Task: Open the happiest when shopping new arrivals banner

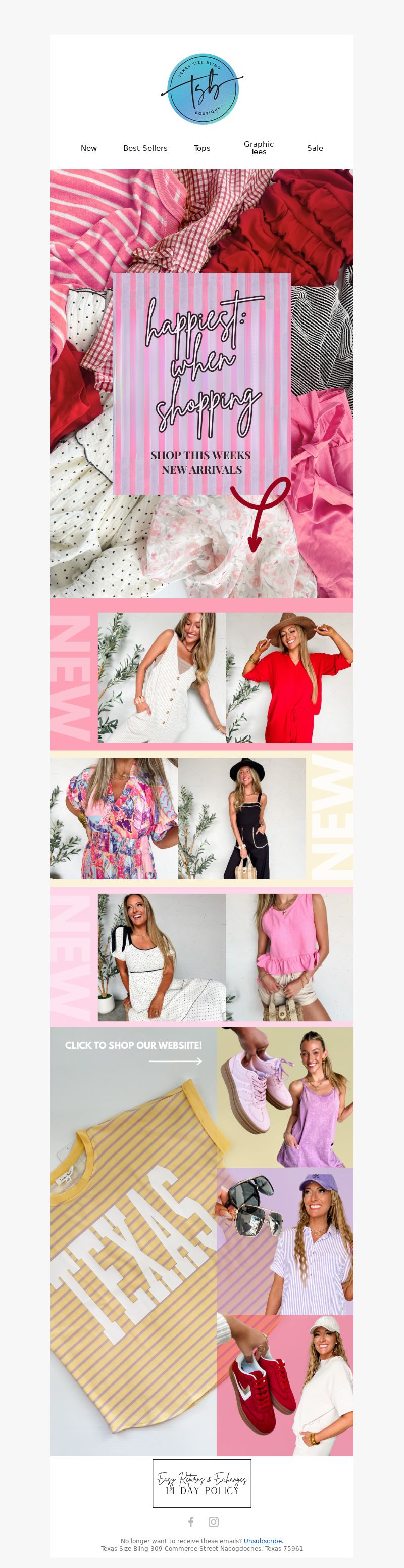Action: 202,384
